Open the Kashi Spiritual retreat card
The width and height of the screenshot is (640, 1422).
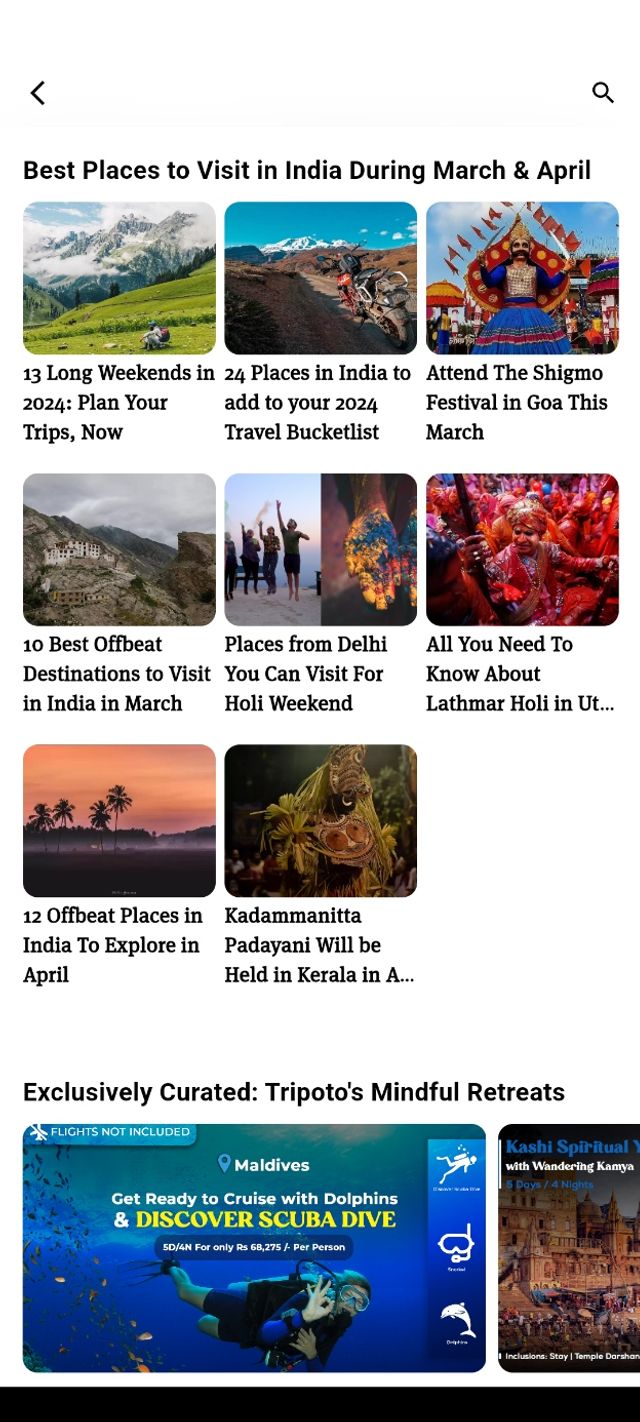pos(569,1248)
